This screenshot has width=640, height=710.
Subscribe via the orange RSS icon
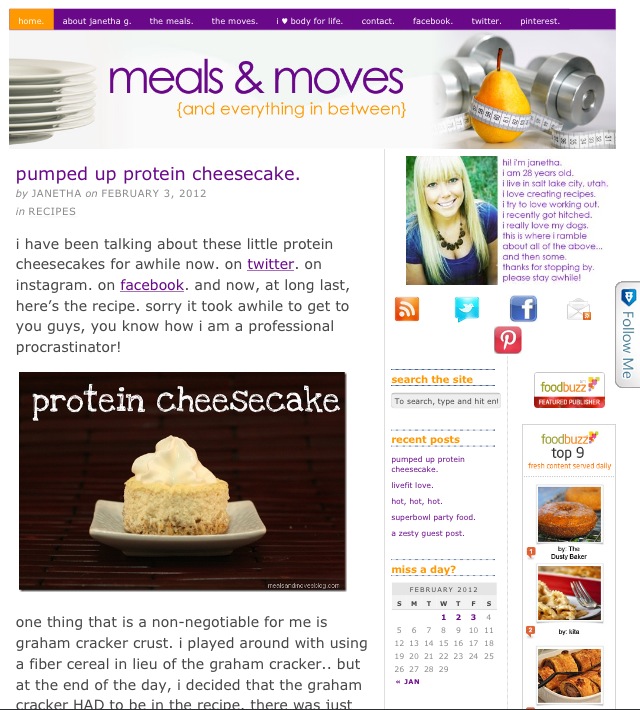[x=407, y=309]
